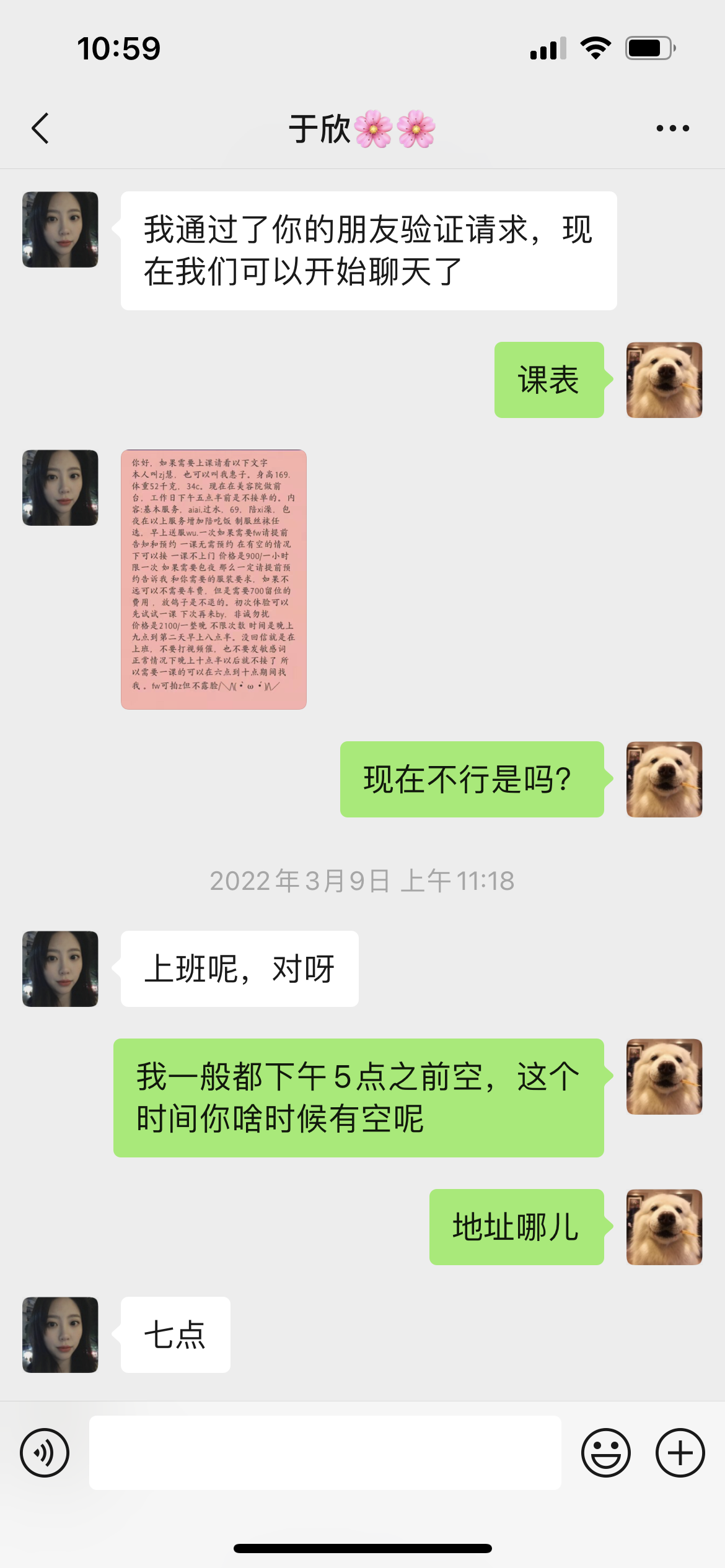View contact avatar beside 七点 message
The image size is (725, 1568).
pos(60,1335)
